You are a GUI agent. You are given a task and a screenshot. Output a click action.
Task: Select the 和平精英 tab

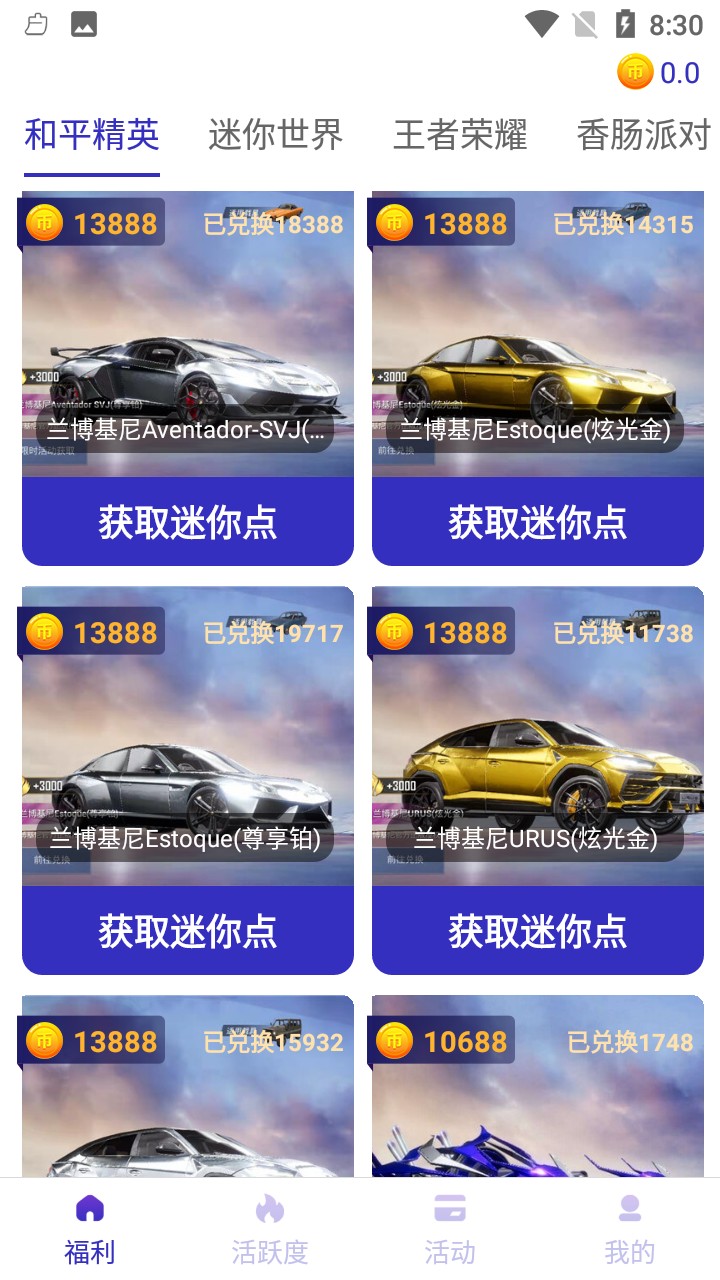[x=91, y=135]
